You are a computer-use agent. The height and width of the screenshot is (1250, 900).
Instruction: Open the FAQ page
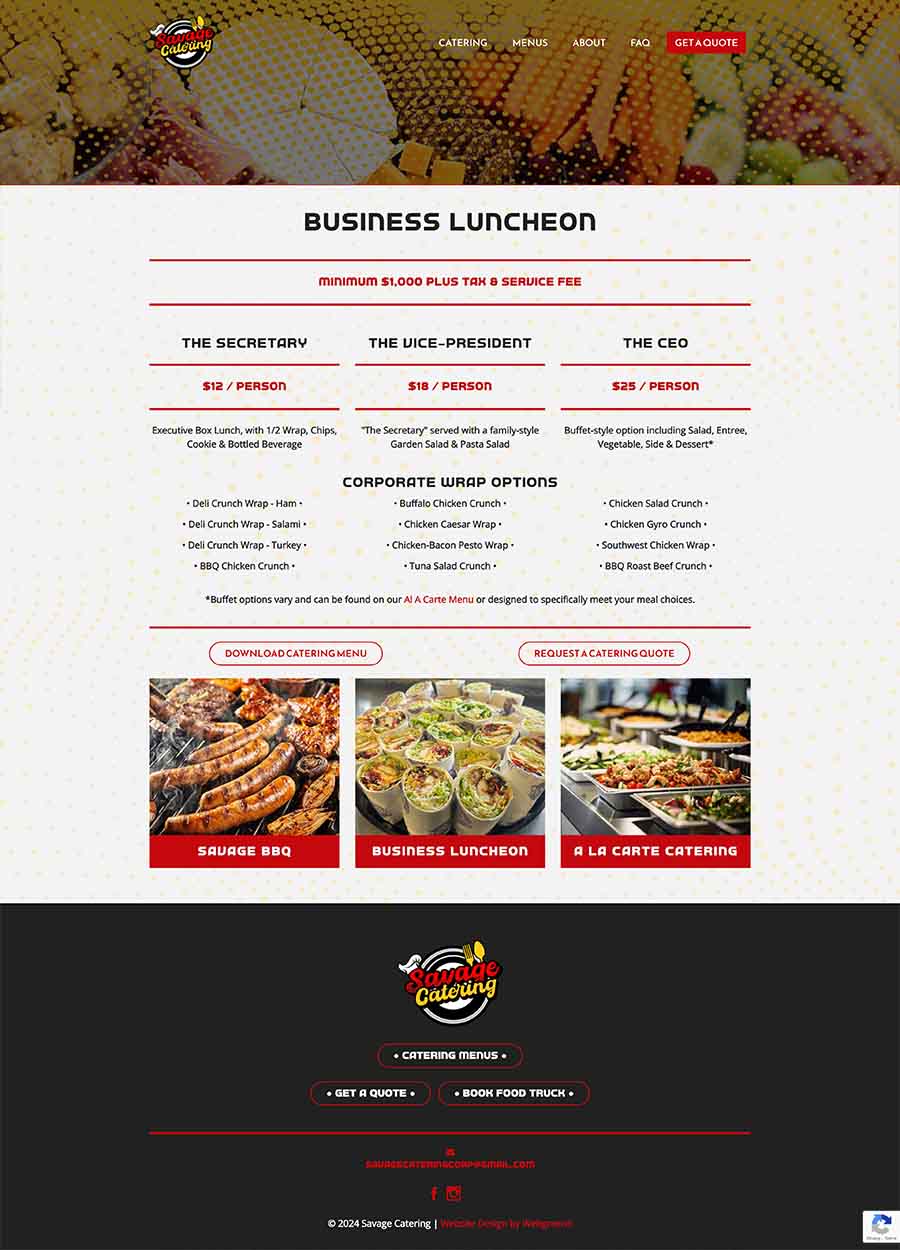[640, 43]
